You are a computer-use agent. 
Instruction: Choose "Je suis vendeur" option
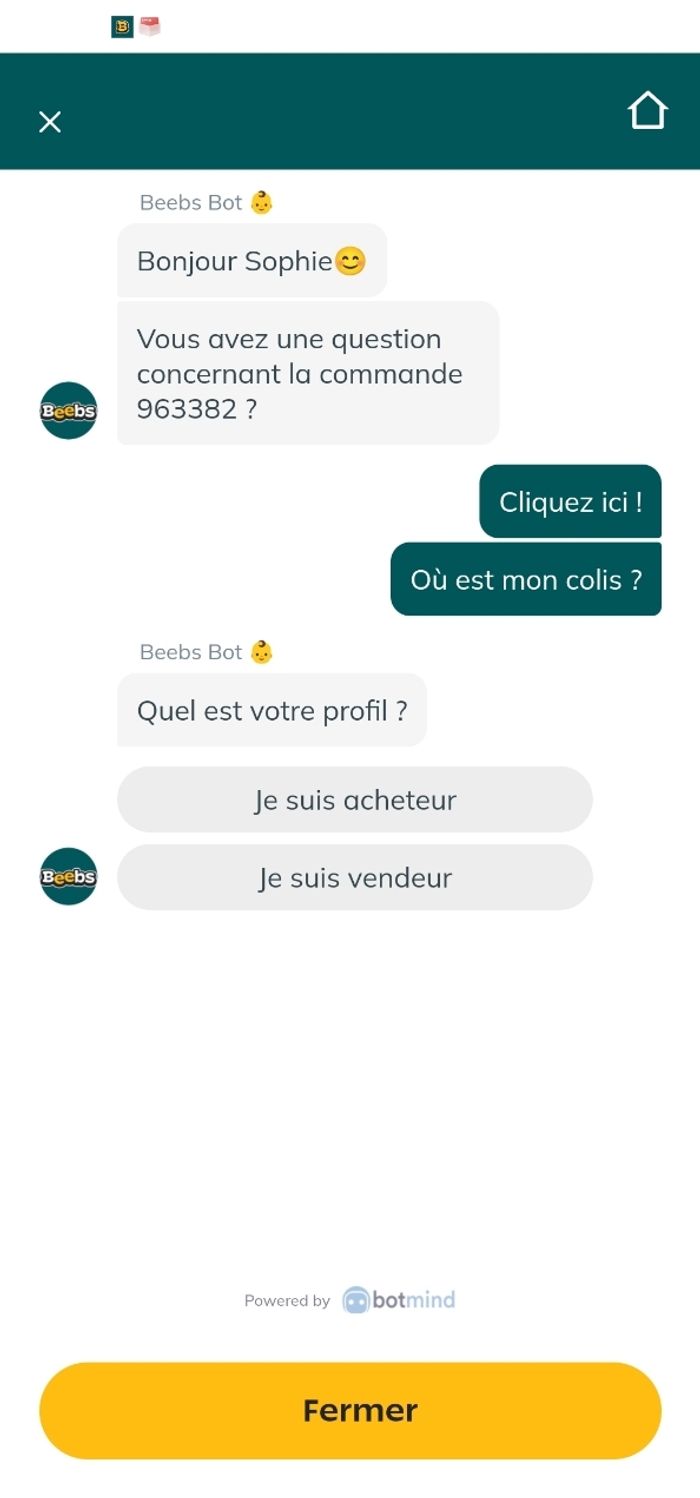(x=355, y=878)
